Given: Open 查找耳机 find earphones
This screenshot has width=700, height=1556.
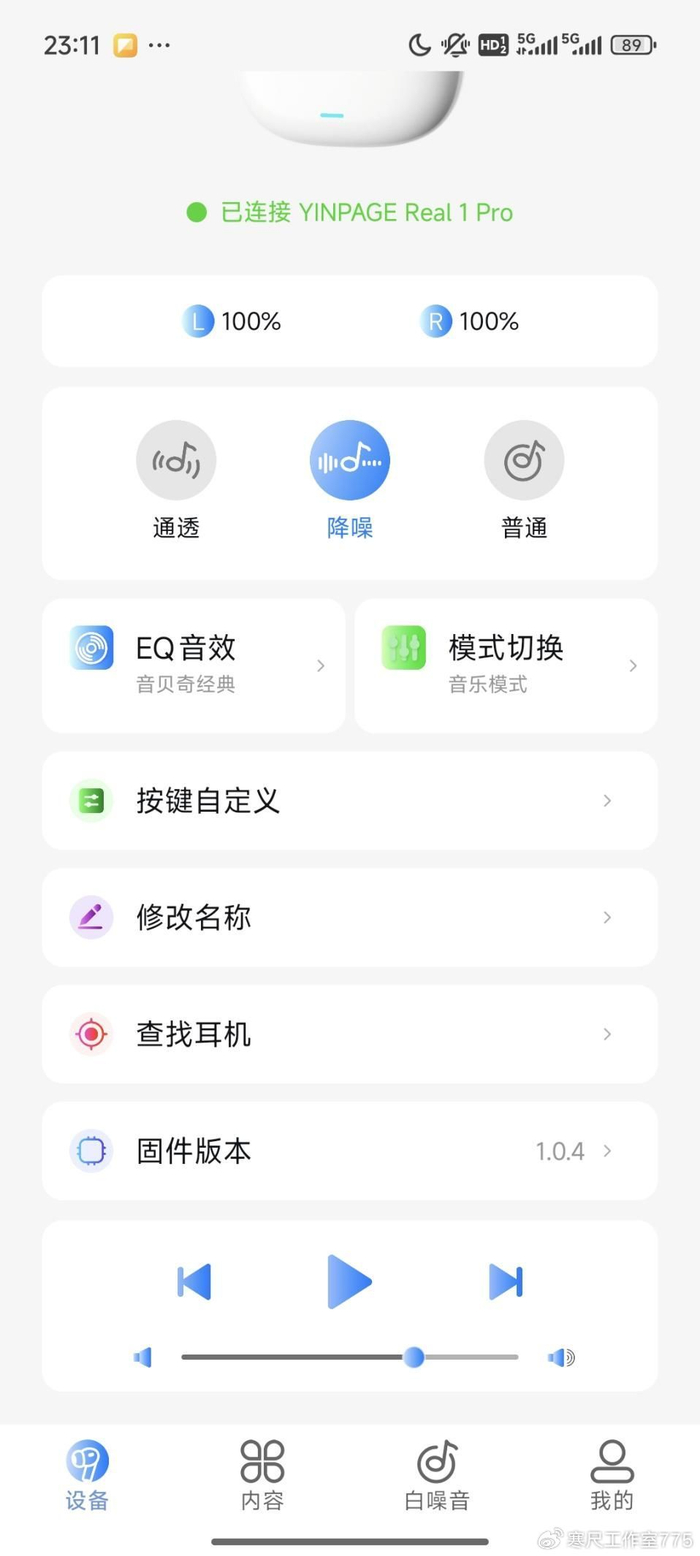Looking at the screenshot, I should 350,1034.
